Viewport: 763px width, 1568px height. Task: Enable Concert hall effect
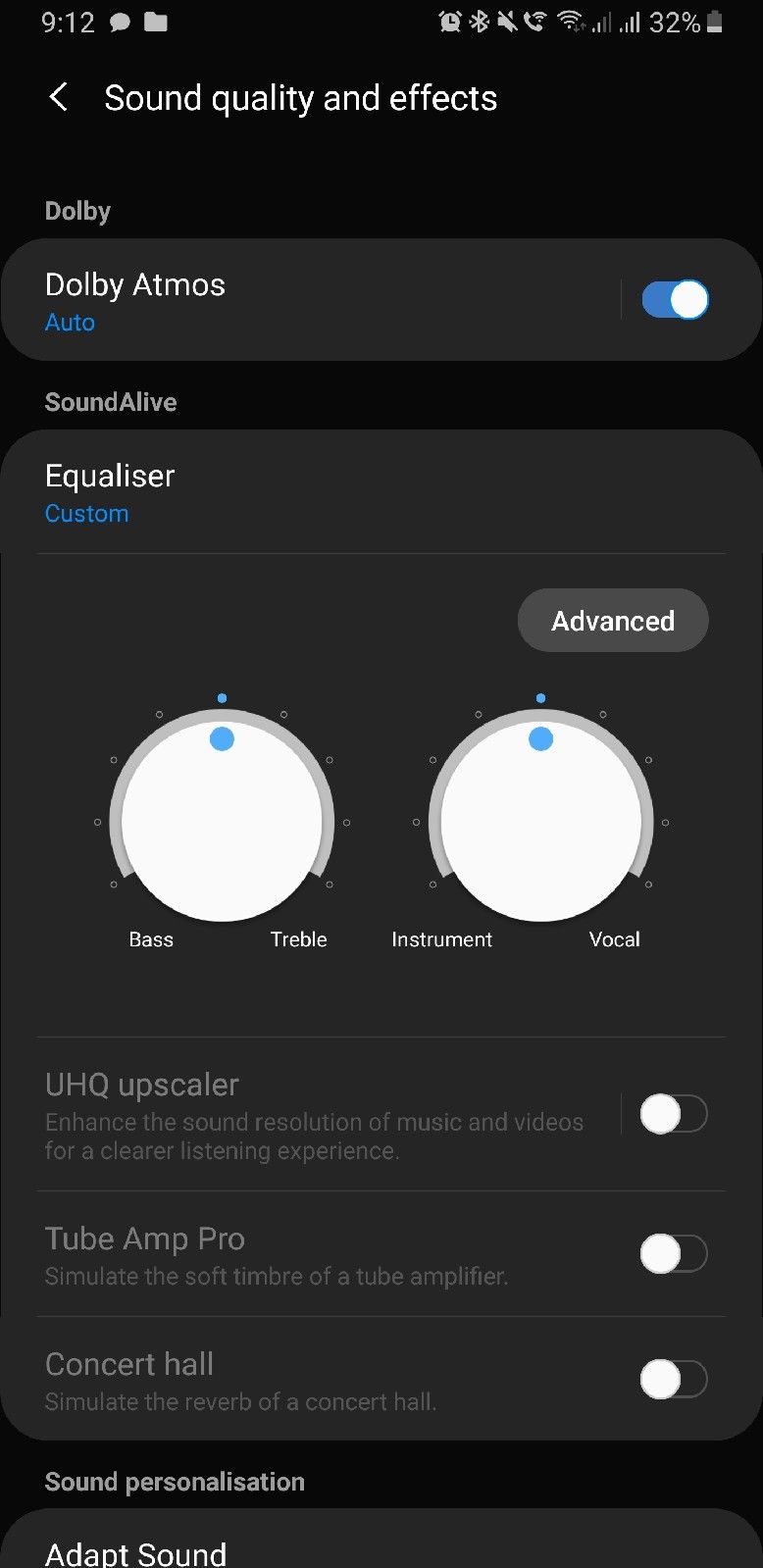point(673,1379)
